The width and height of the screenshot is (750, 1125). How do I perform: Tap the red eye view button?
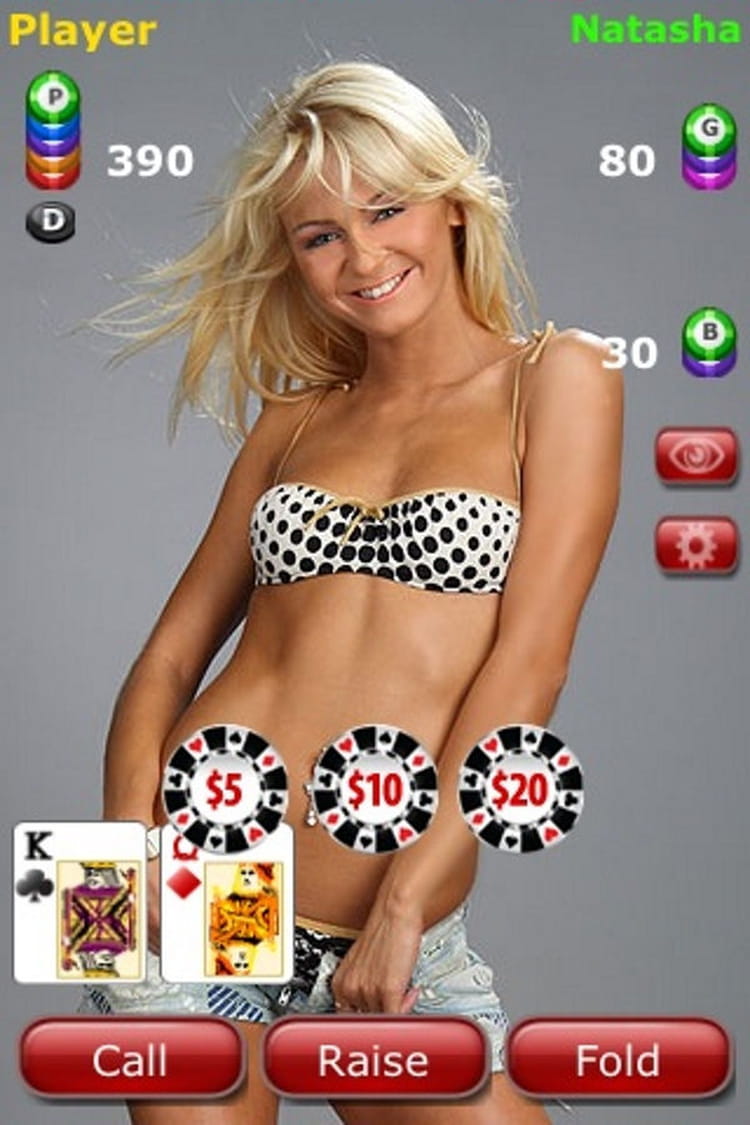[696, 456]
